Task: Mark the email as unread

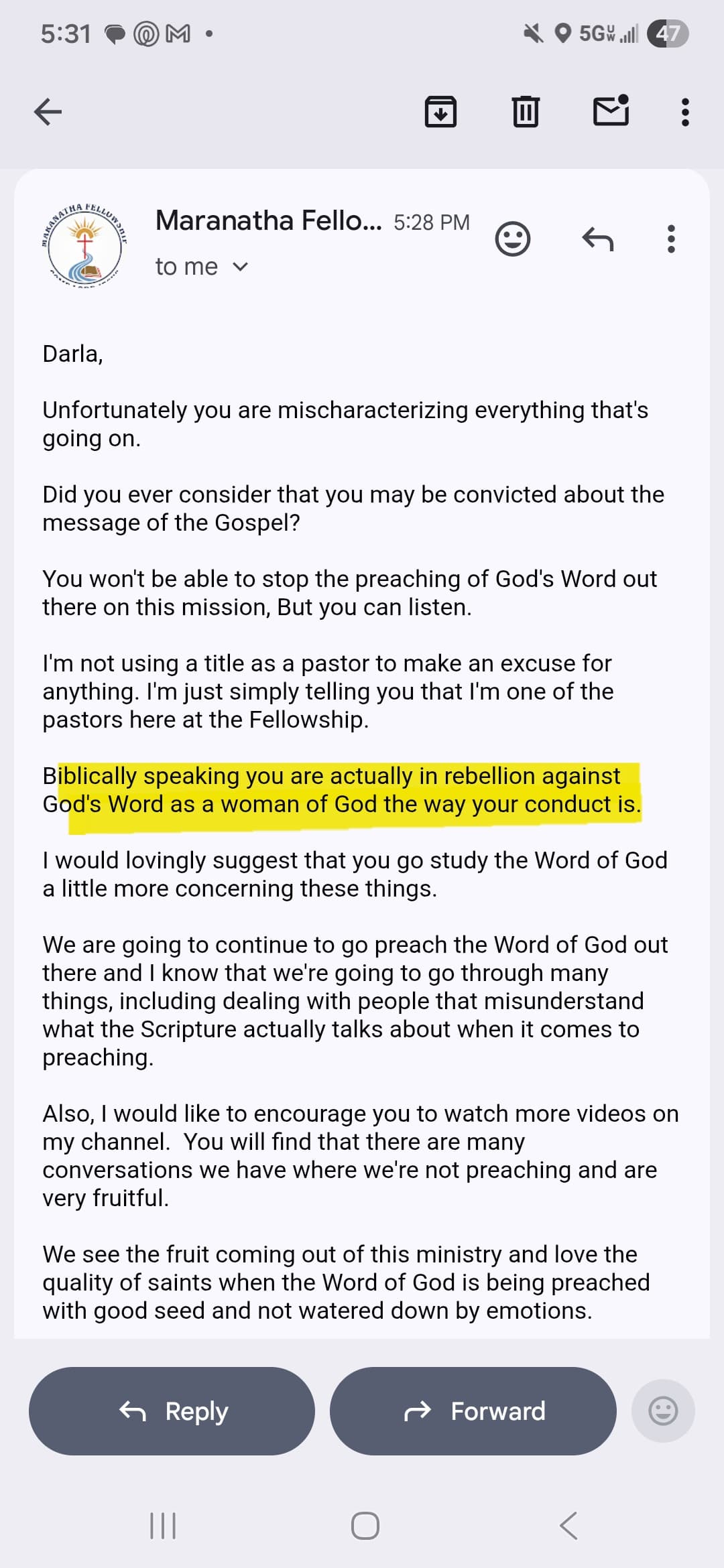Action: tap(611, 111)
